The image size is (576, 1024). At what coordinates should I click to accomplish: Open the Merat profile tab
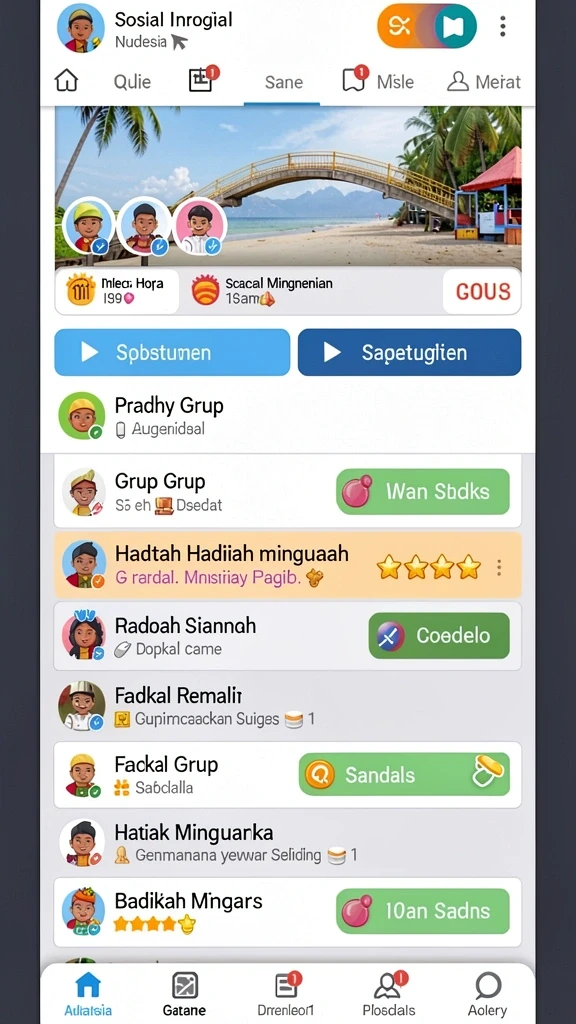[484, 82]
